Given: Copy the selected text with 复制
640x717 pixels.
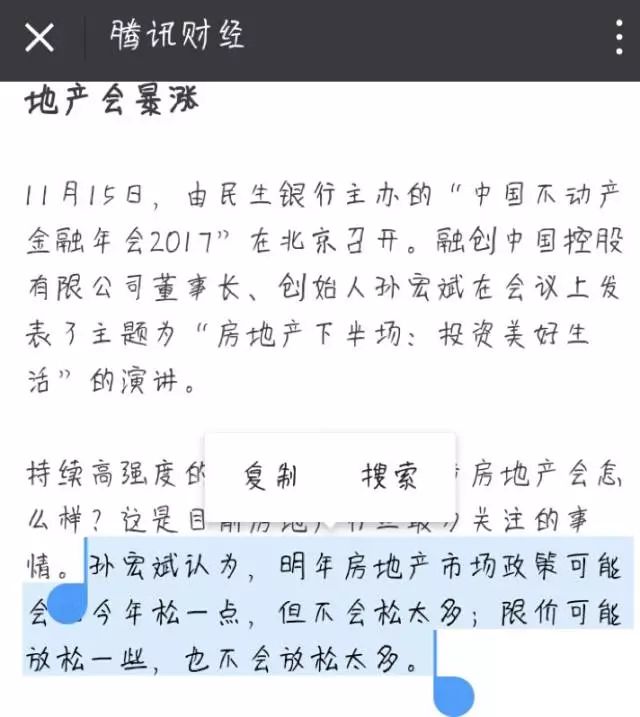Looking at the screenshot, I should coord(270,477).
